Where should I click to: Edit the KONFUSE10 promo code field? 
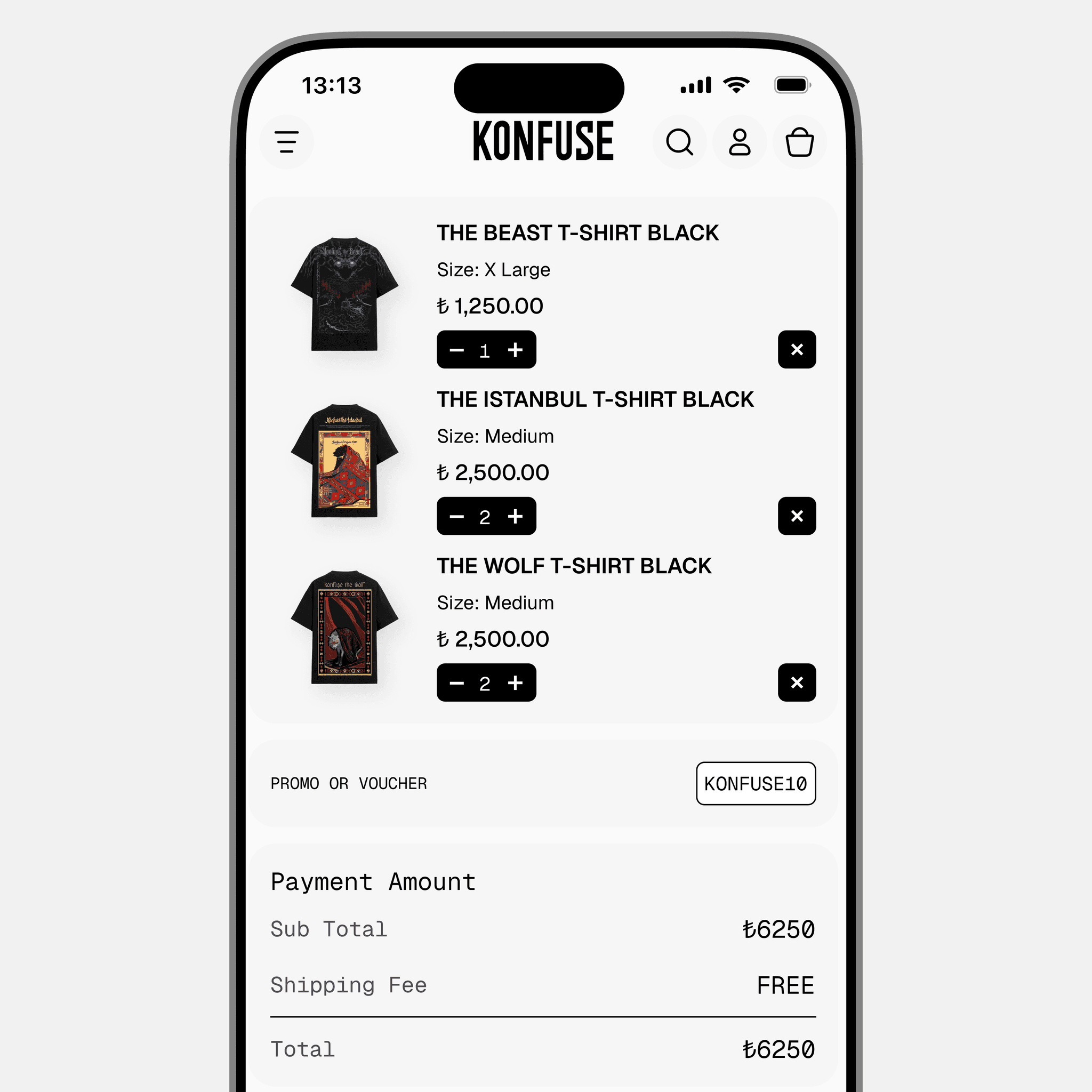coord(755,783)
